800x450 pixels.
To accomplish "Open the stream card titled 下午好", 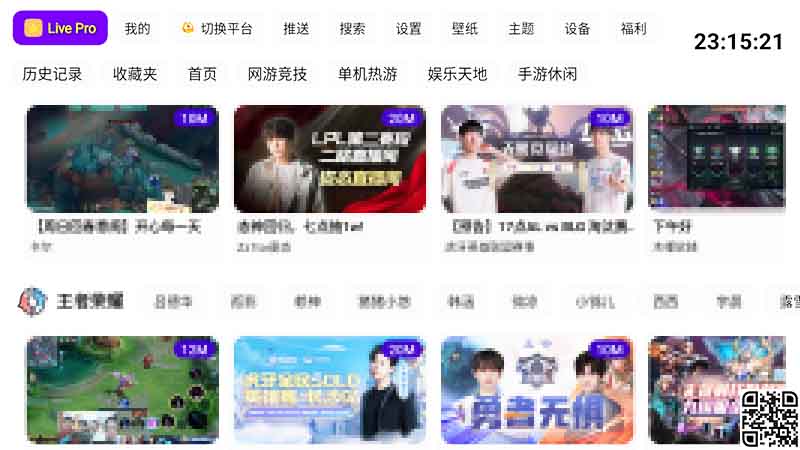I will click(x=722, y=159).
